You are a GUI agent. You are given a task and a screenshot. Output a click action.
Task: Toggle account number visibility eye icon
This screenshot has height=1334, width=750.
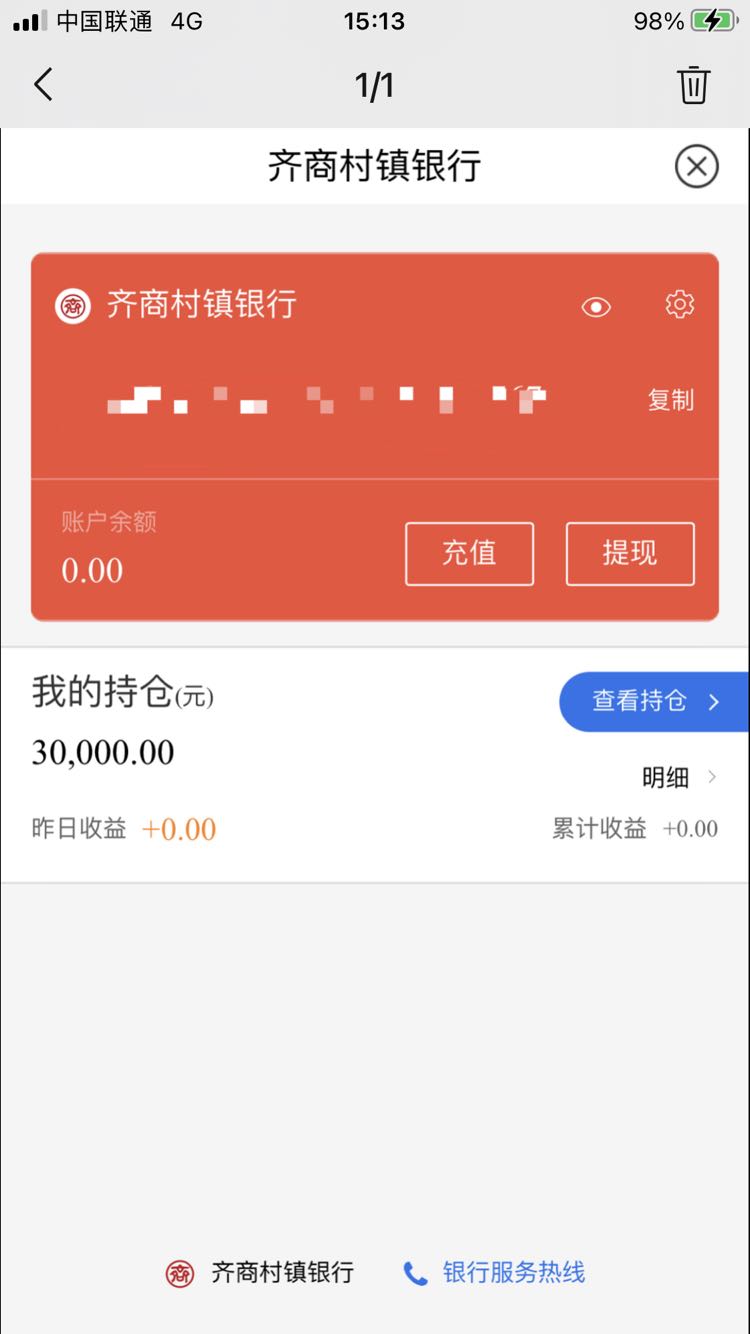[596, 307]
